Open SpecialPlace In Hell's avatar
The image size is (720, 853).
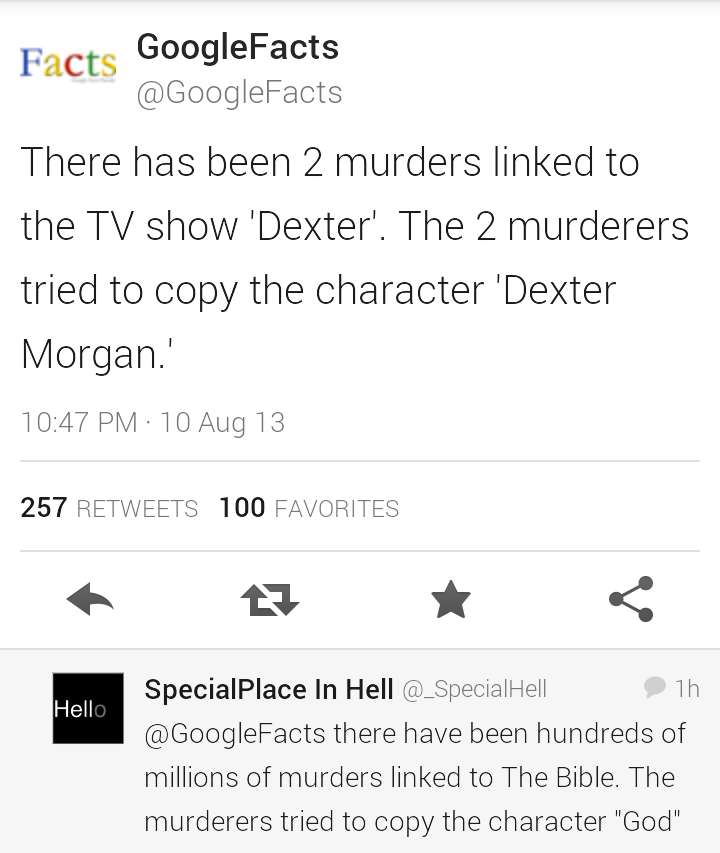pos(88,708)
